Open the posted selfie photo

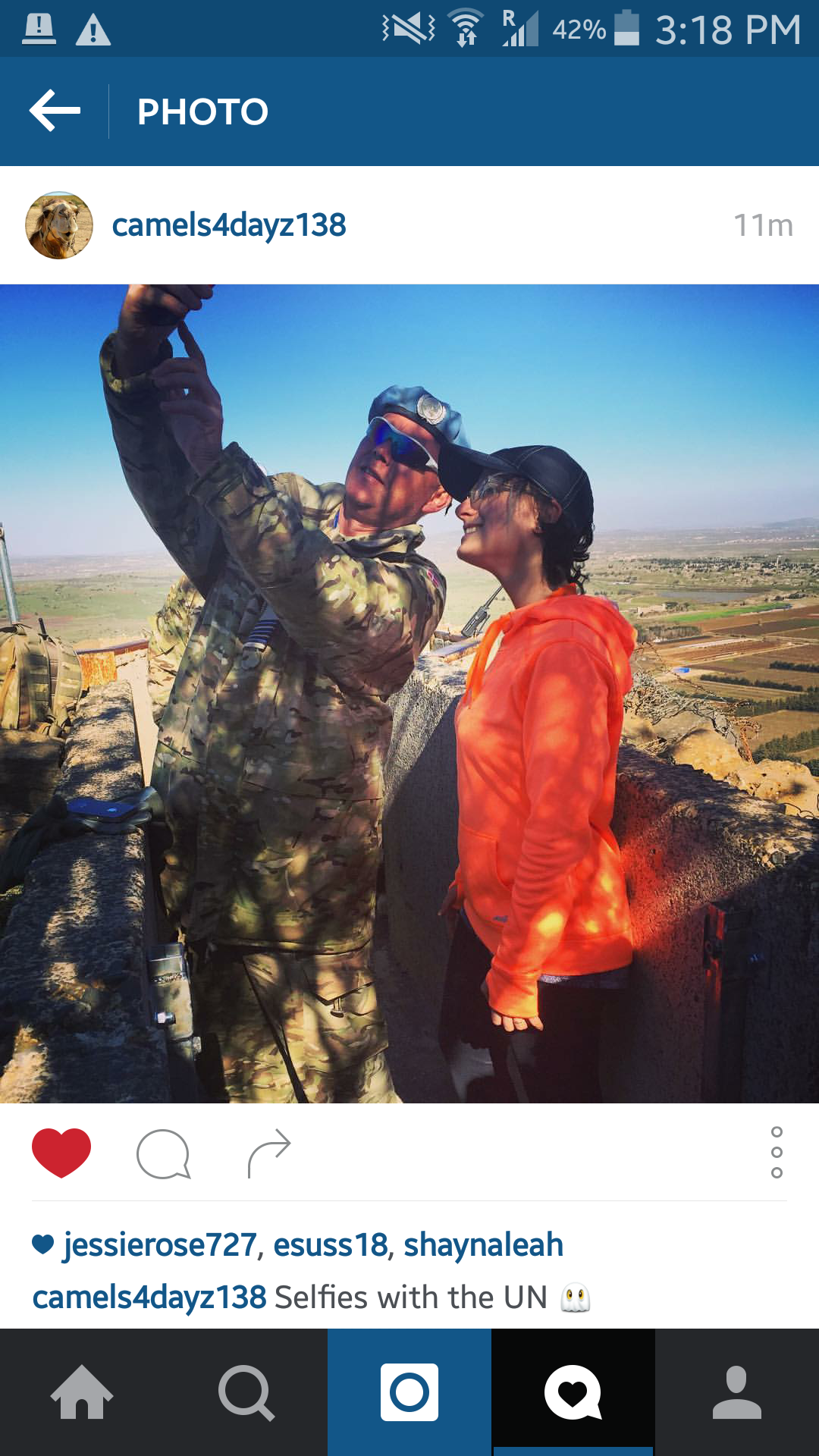pyautogui.click(x=409, y=694)
